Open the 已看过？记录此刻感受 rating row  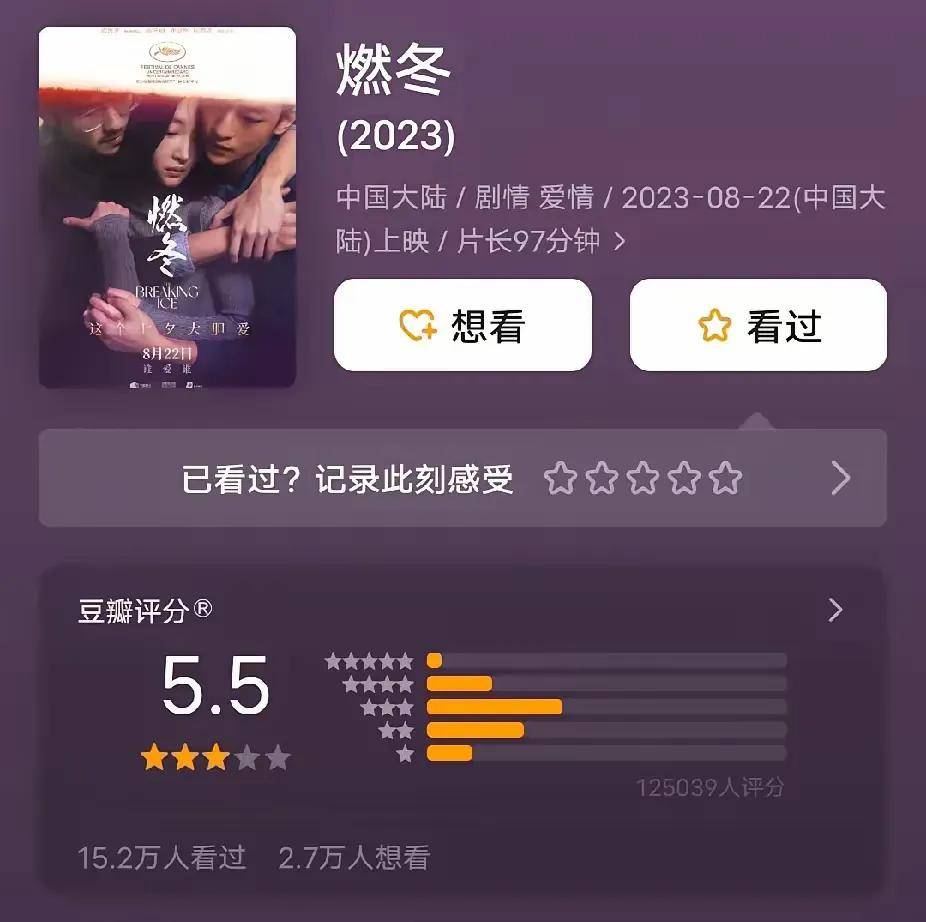(x=462, y=478)
